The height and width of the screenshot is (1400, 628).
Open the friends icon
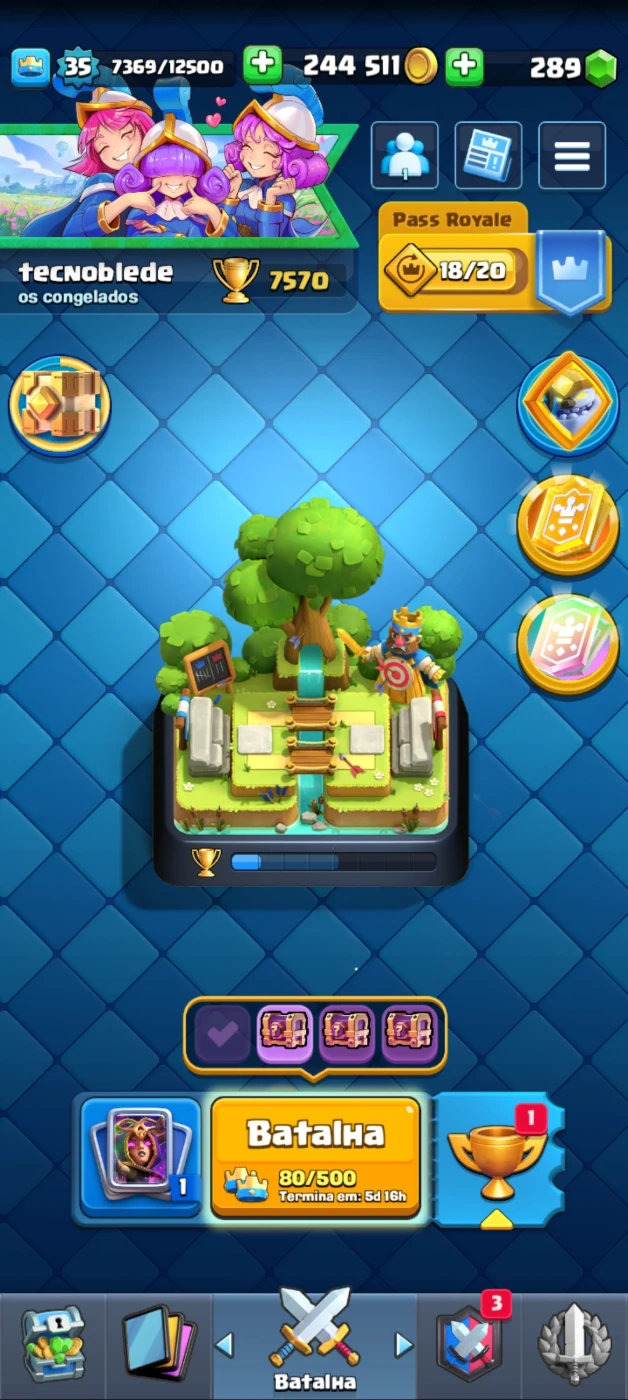coord(404,156)
